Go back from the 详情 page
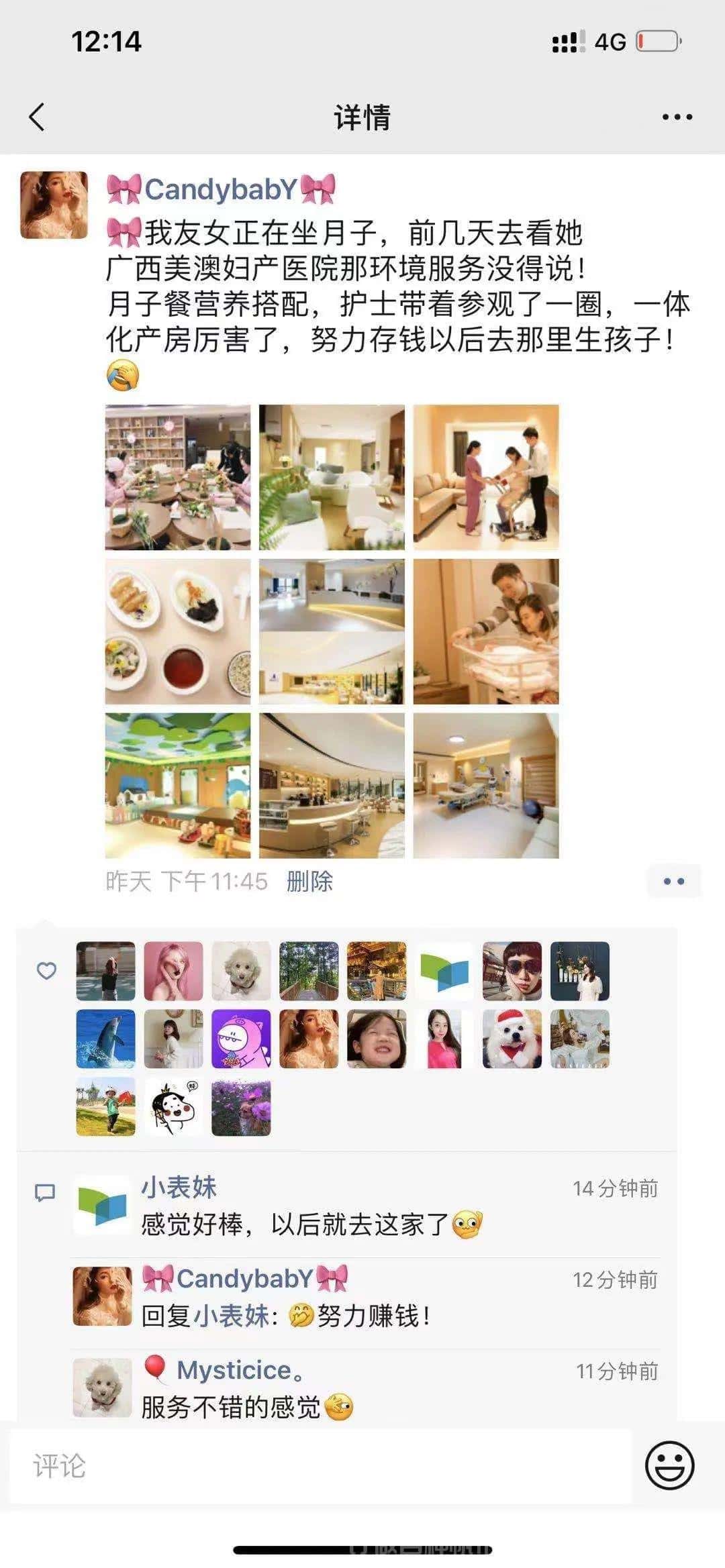 pos(37,117)
